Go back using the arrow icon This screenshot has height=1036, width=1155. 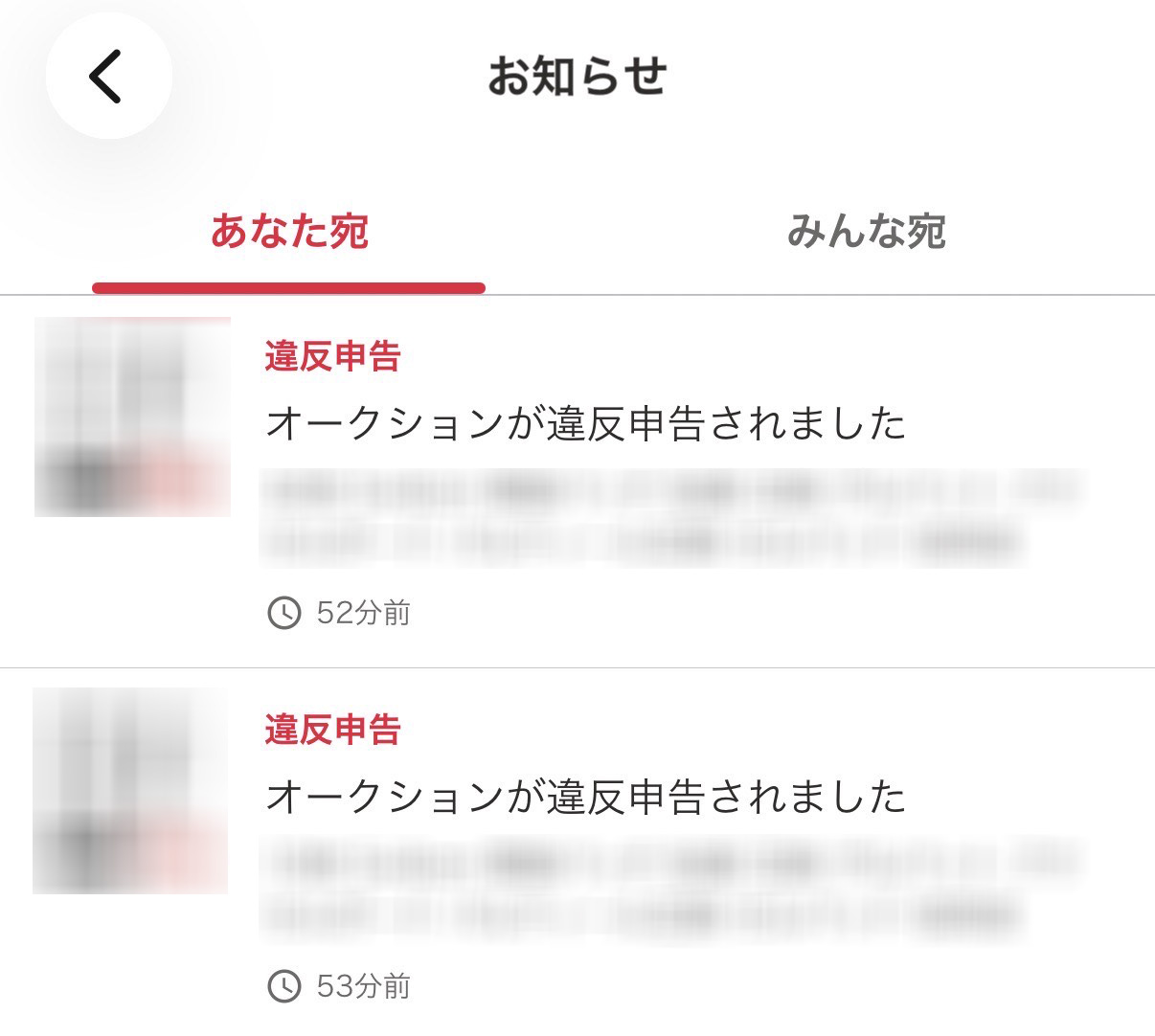pos(107,76)
